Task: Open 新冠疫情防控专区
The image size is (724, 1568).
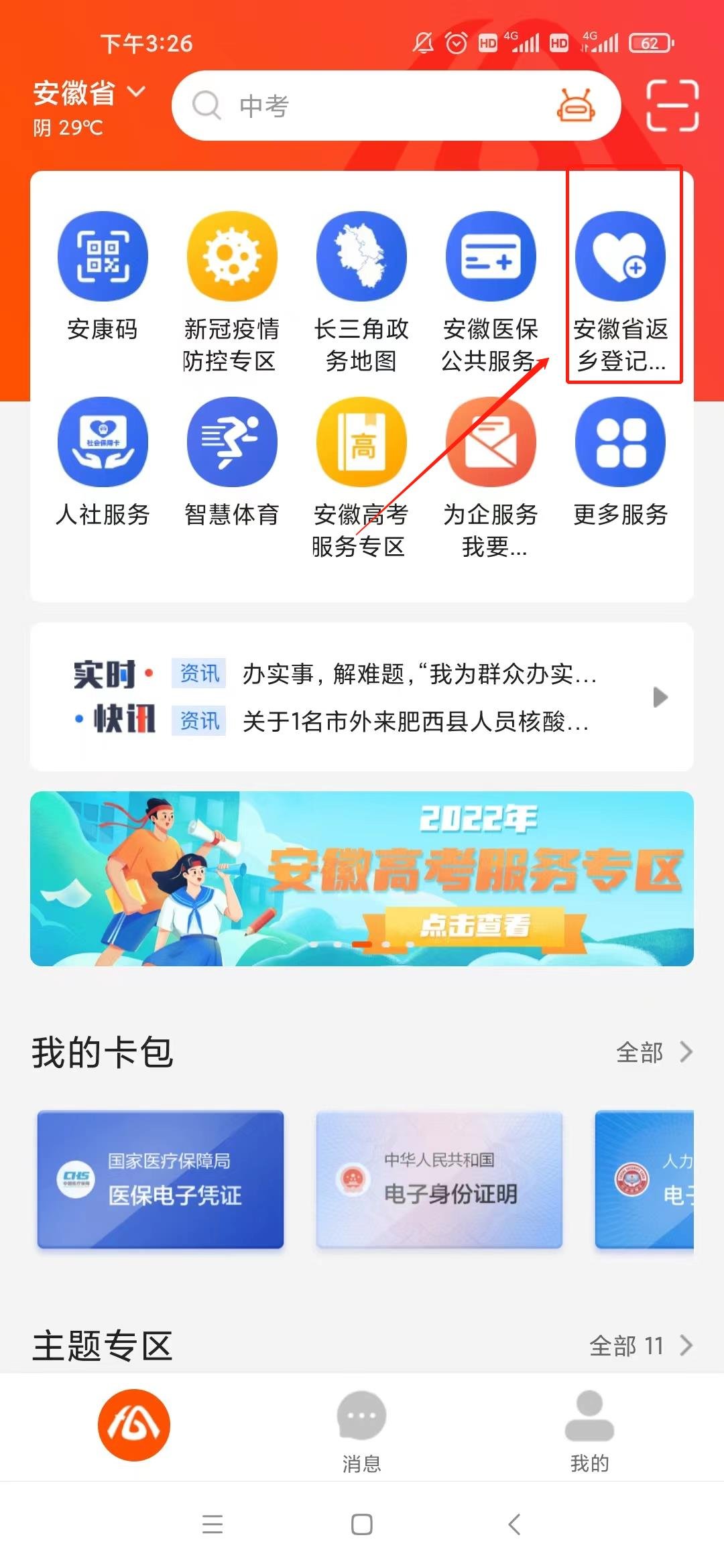Action: pos(231,258)
